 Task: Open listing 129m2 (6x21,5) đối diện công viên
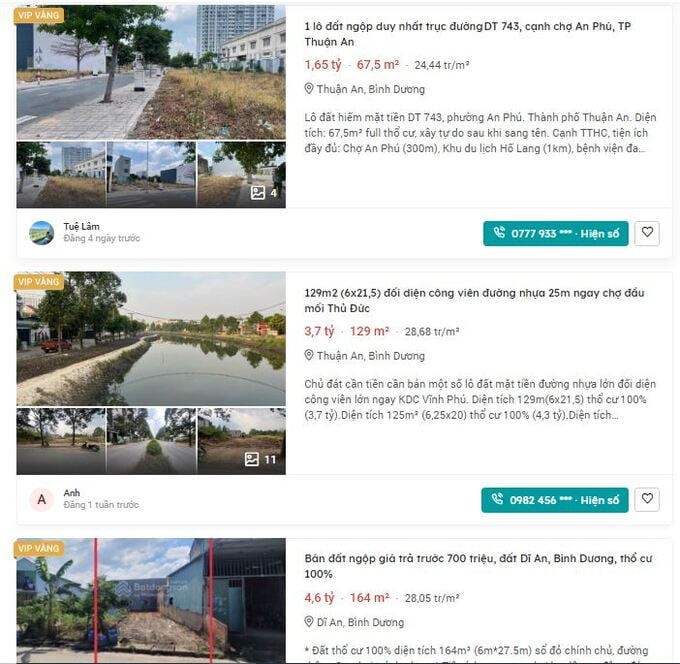(x=474, y=300)
